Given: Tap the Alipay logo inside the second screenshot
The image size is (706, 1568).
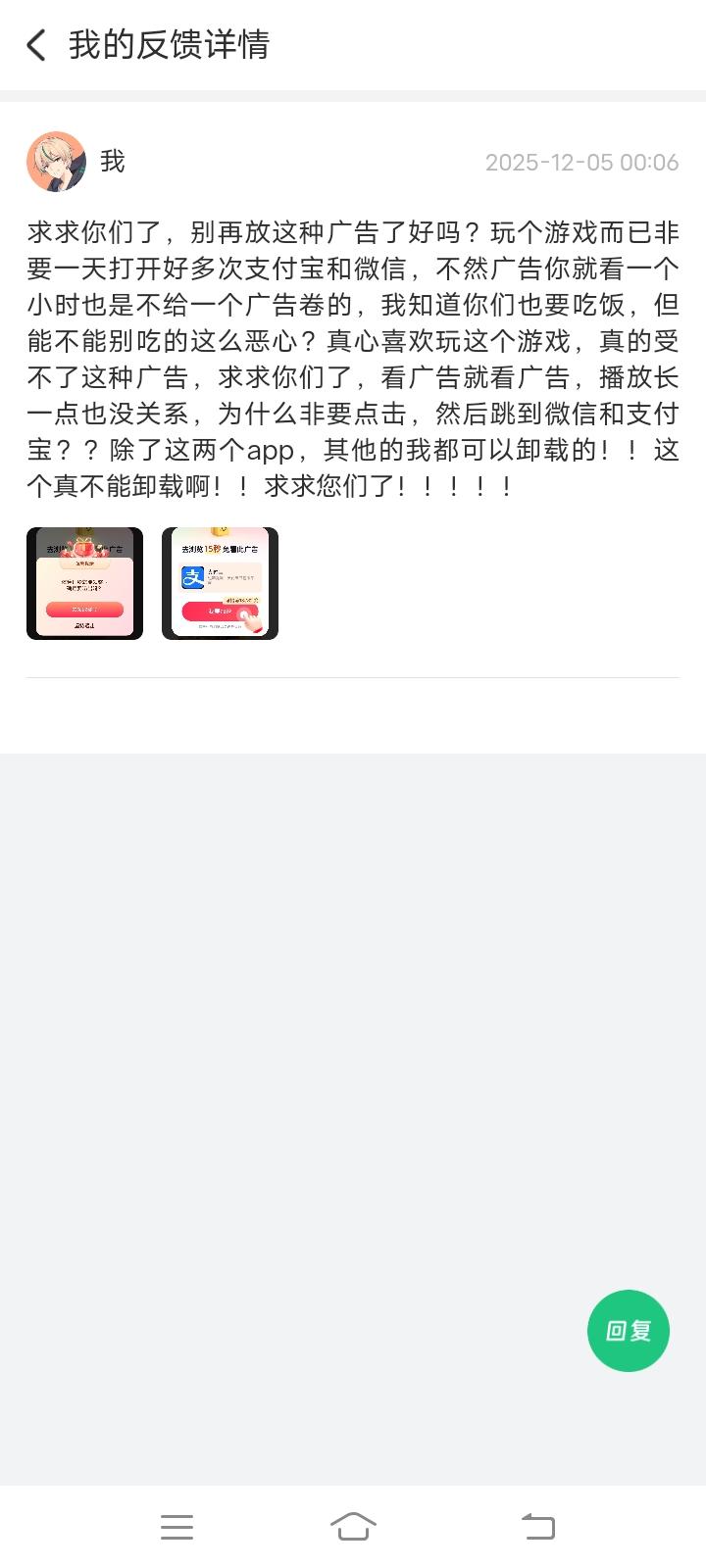Looking at the screenshot, I should 194,576.
